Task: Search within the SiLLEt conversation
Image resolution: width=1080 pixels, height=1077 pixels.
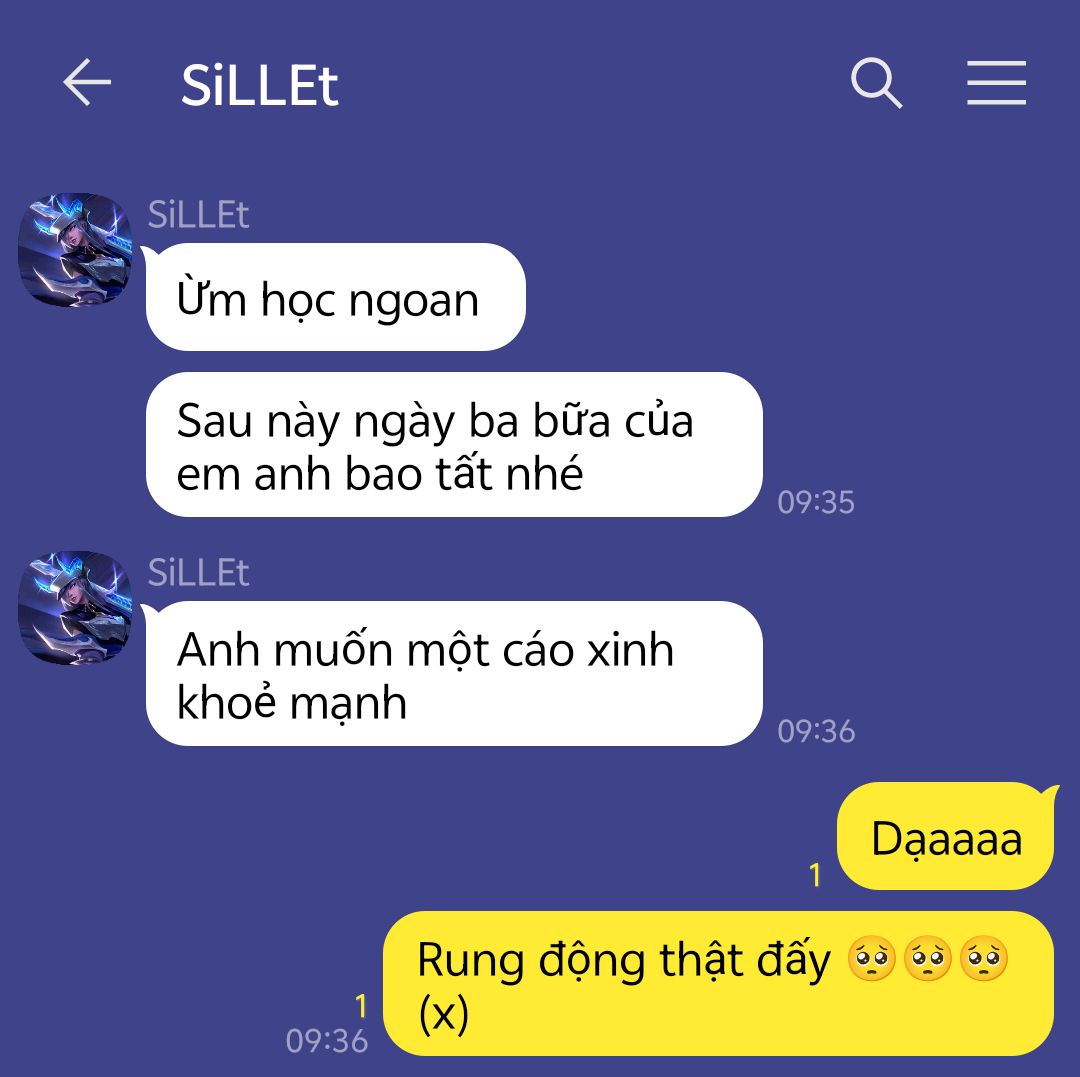Action: (876, 82)
